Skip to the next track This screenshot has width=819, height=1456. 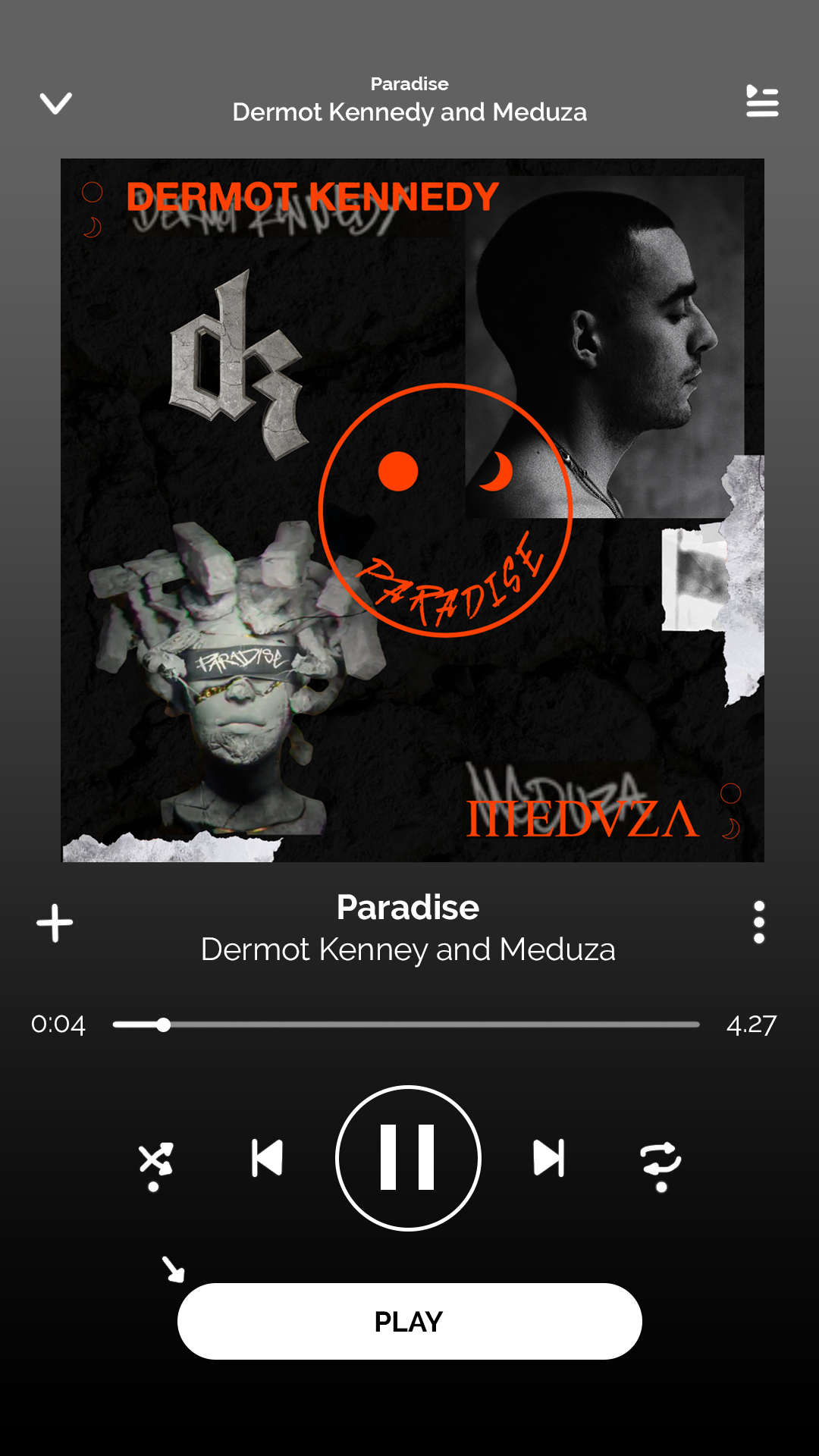[548, 1158]
